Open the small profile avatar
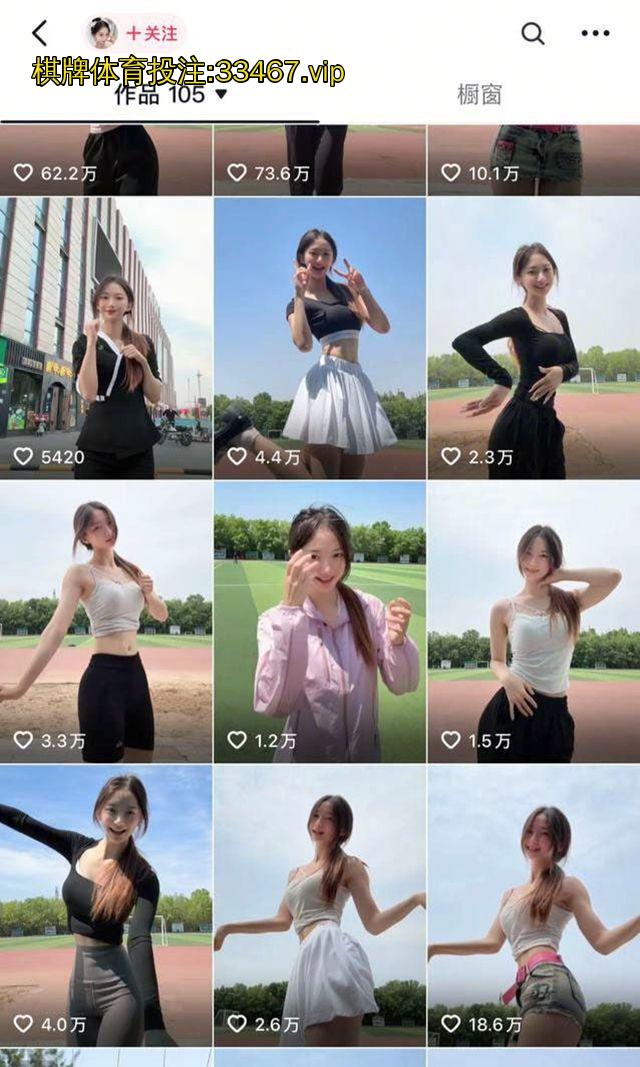The image size is (640, 1067). 102,33
